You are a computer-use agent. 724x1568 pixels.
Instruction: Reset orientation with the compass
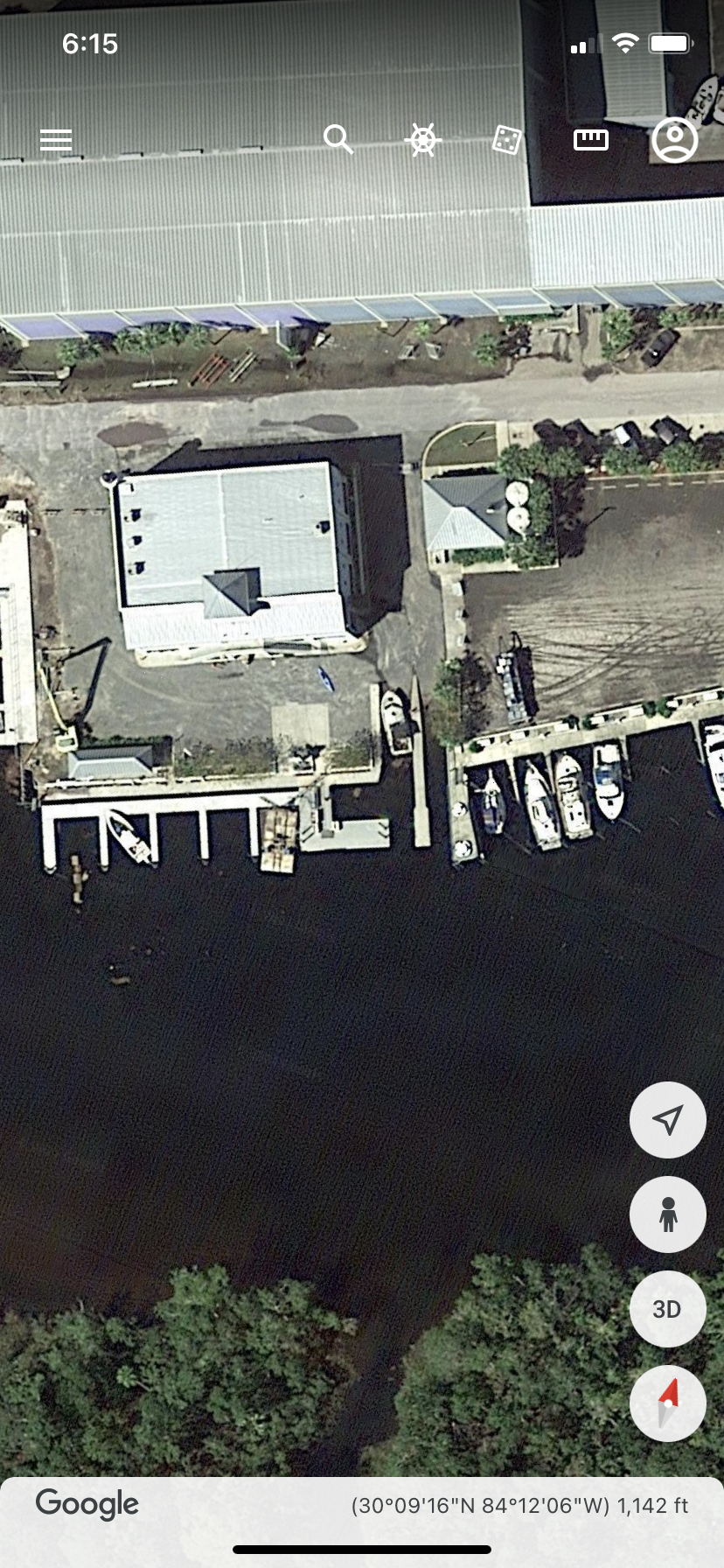coord(667,1403)
